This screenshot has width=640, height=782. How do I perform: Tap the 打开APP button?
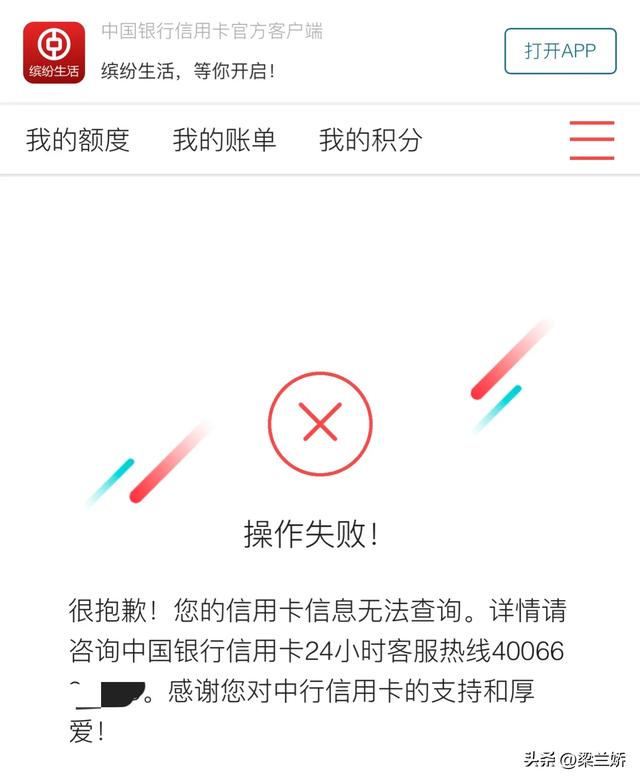tap(559, 51)
